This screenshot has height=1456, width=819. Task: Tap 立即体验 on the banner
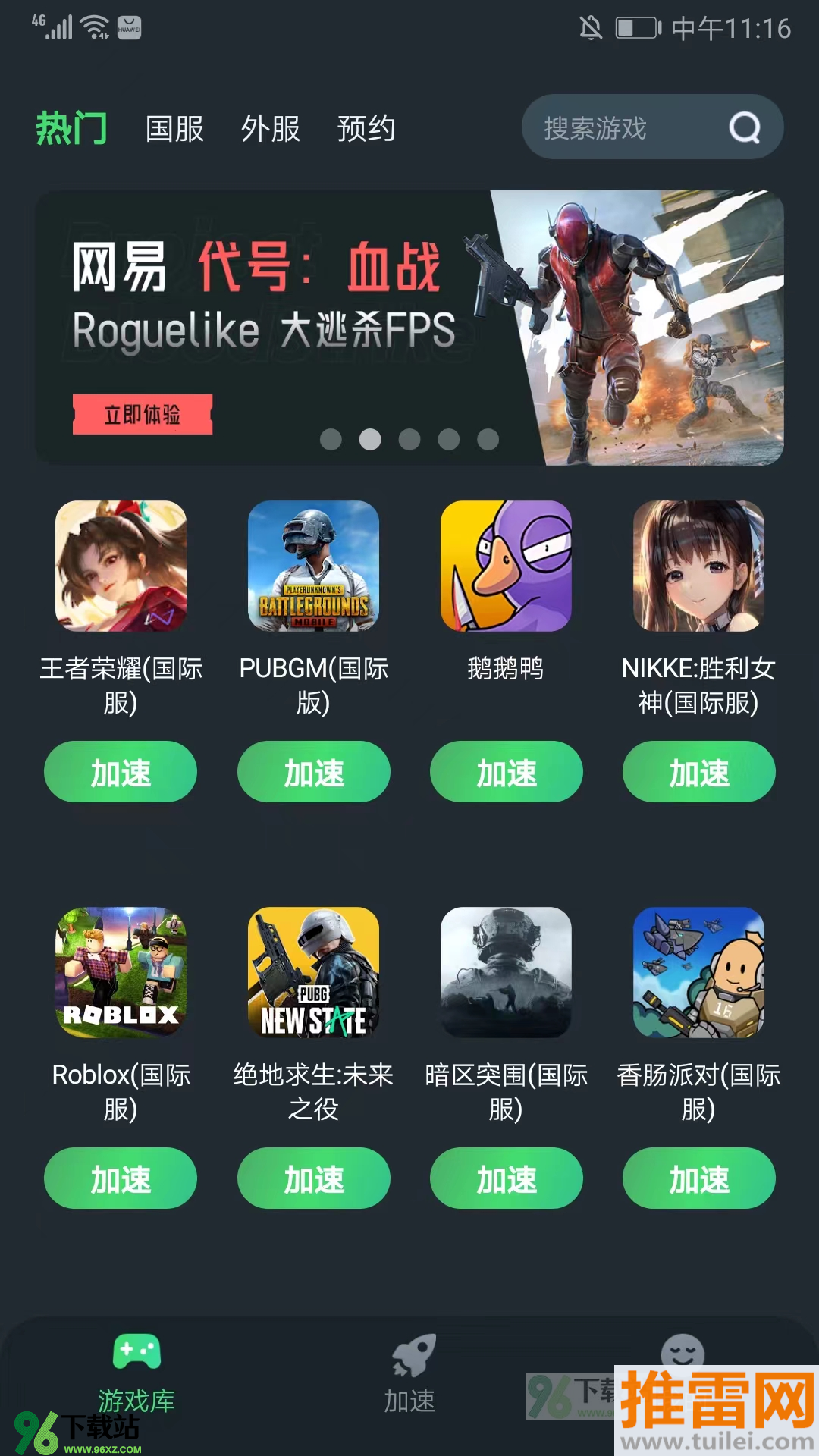[143, 414]
